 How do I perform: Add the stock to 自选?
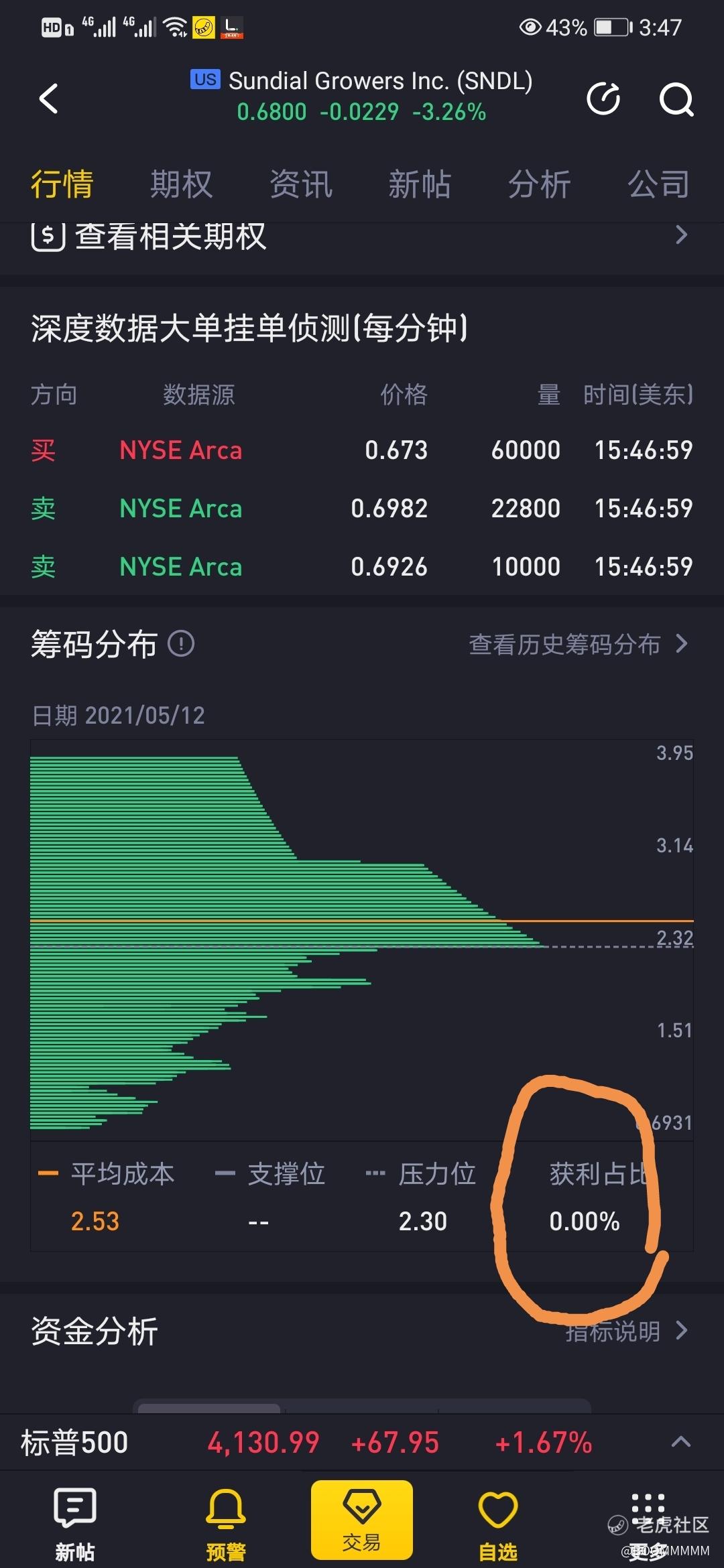point(497,1522)
